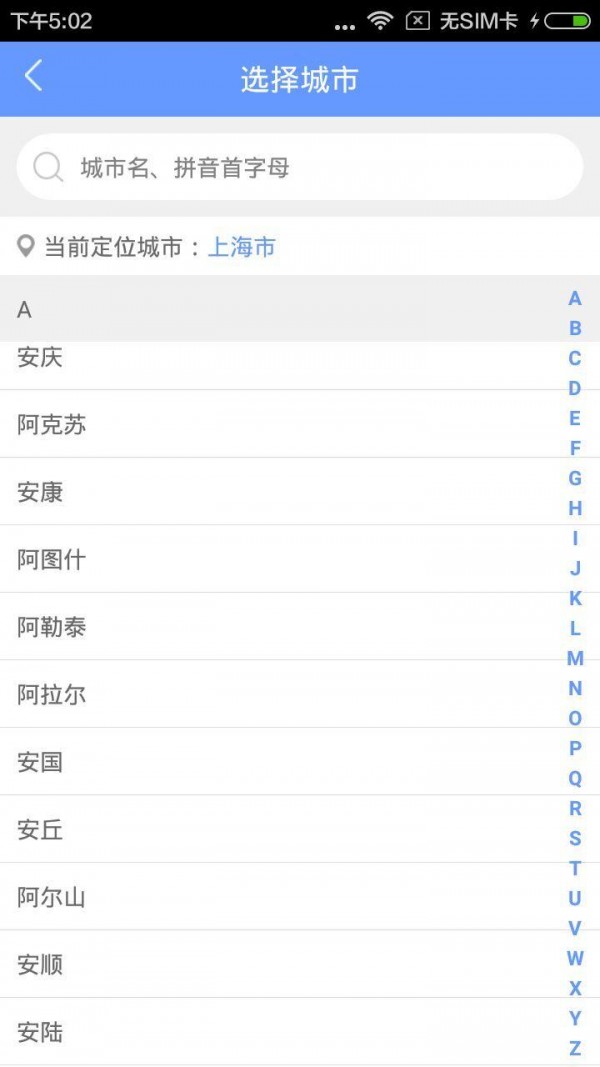Pick 安康 as the city
The height and width of the screenshot is (1067, 600).
(x=40, y=492)
